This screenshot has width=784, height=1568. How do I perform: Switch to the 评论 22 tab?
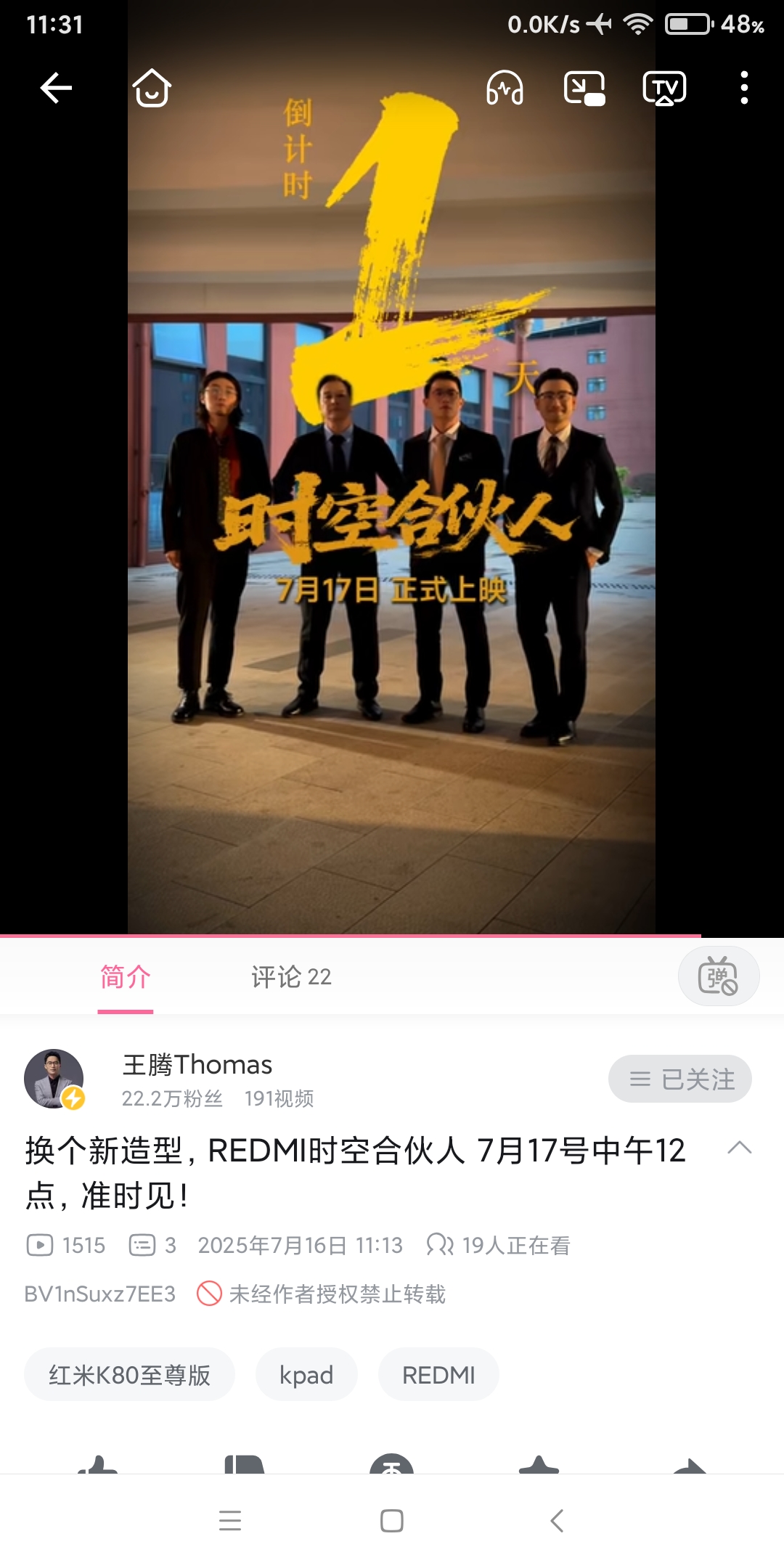291,977
